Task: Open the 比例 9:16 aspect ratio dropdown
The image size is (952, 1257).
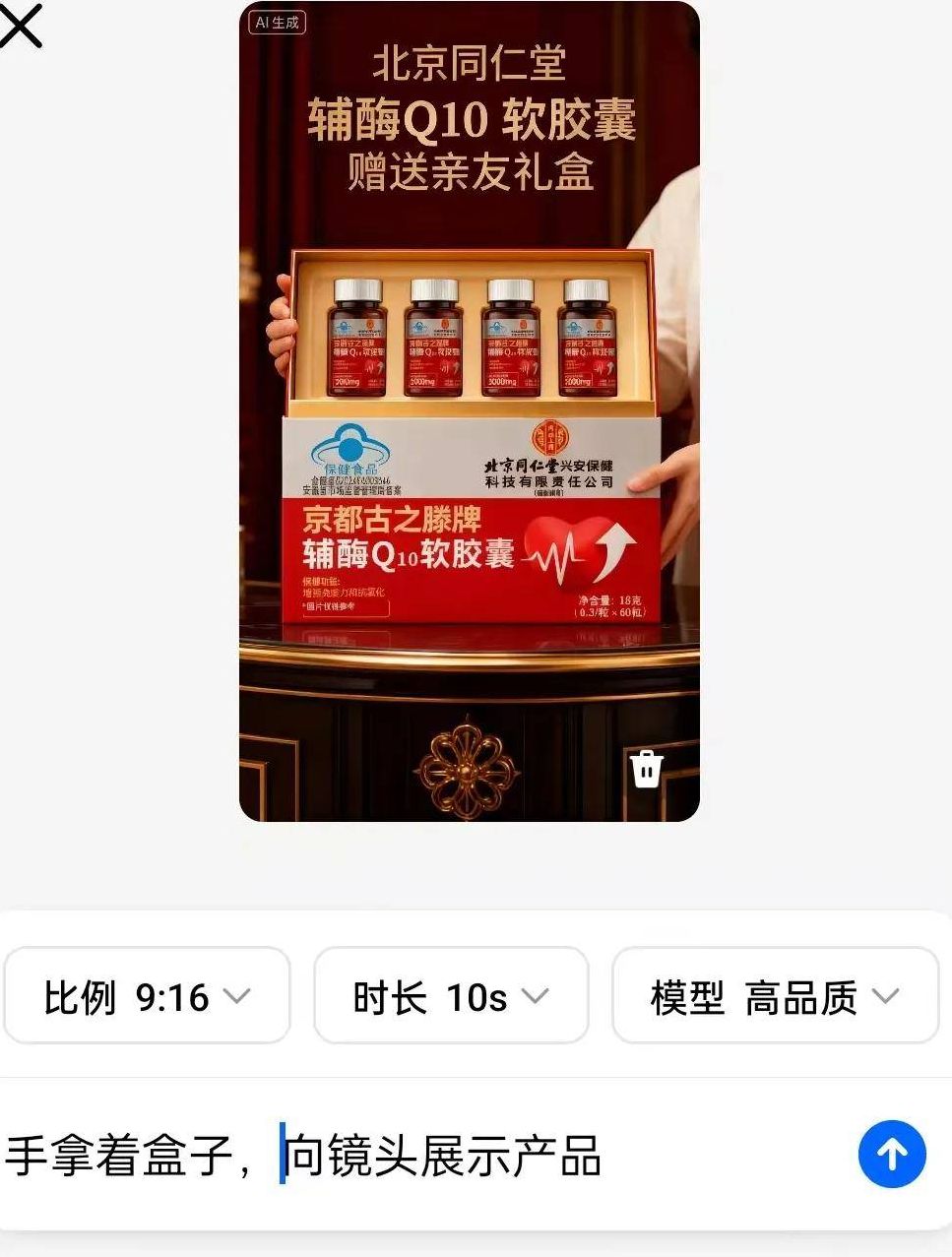Action: (x=148, y=996)
